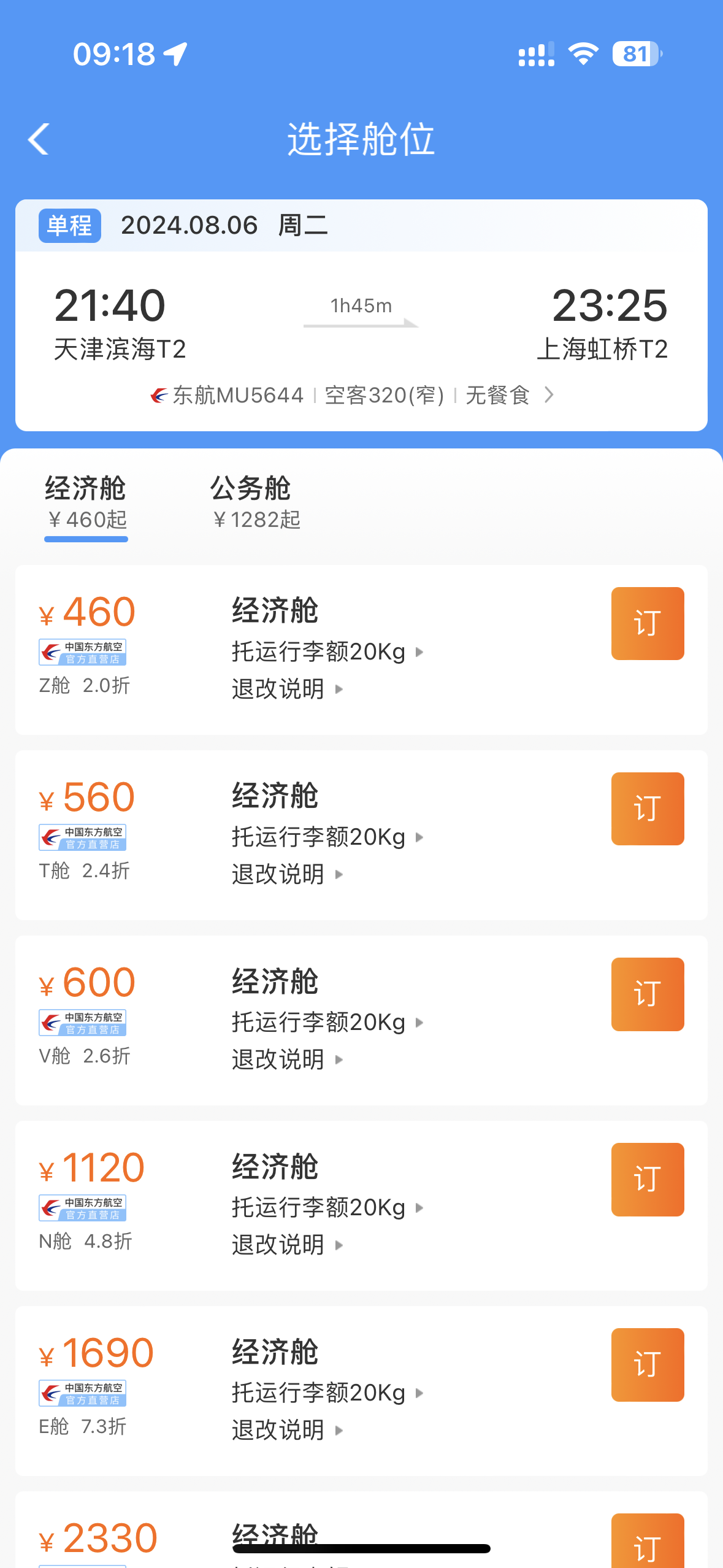
Task: Check baggage allowance for ¥600 fare
Action: point(327,1022)
